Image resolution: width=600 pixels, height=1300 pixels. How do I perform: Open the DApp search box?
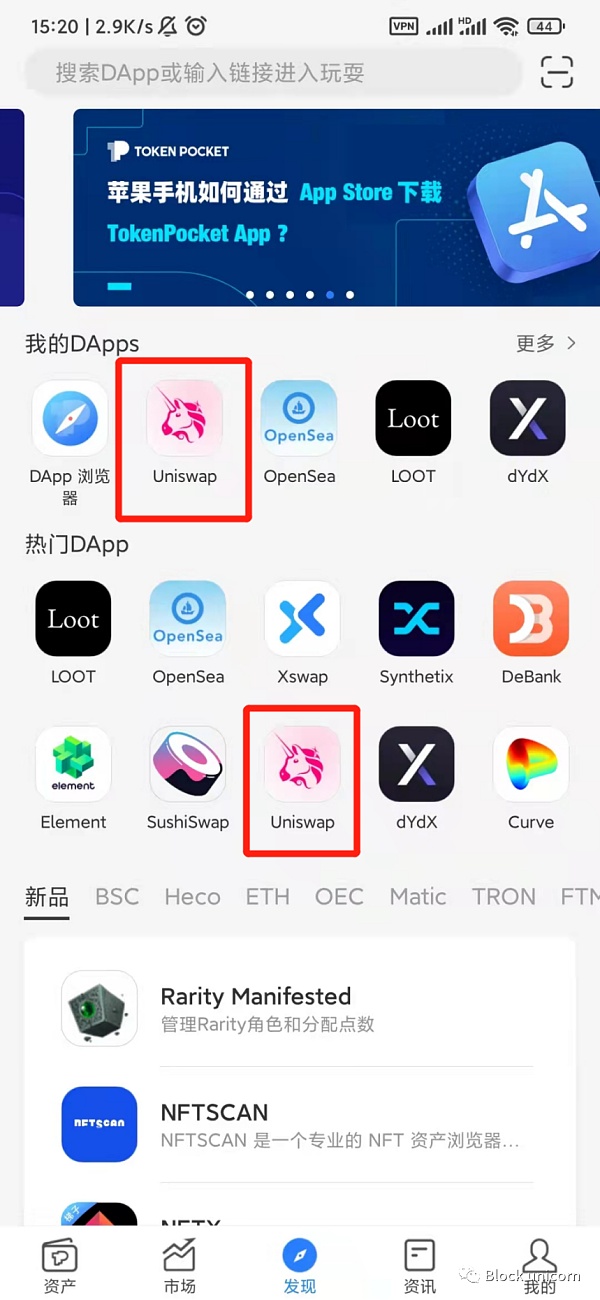pos(270,73)
